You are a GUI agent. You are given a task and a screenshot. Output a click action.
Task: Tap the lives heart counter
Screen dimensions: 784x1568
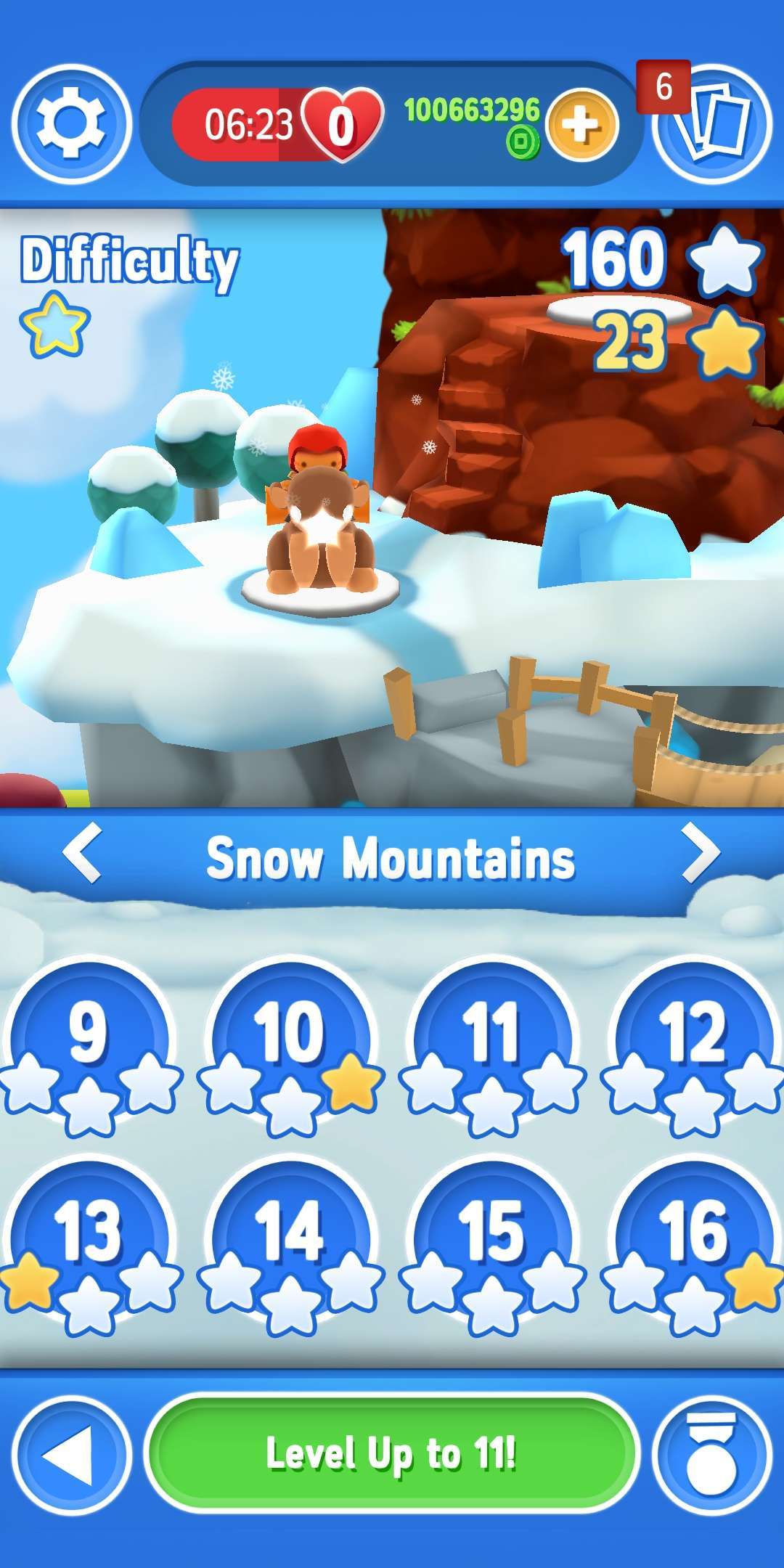coord(342,124)
